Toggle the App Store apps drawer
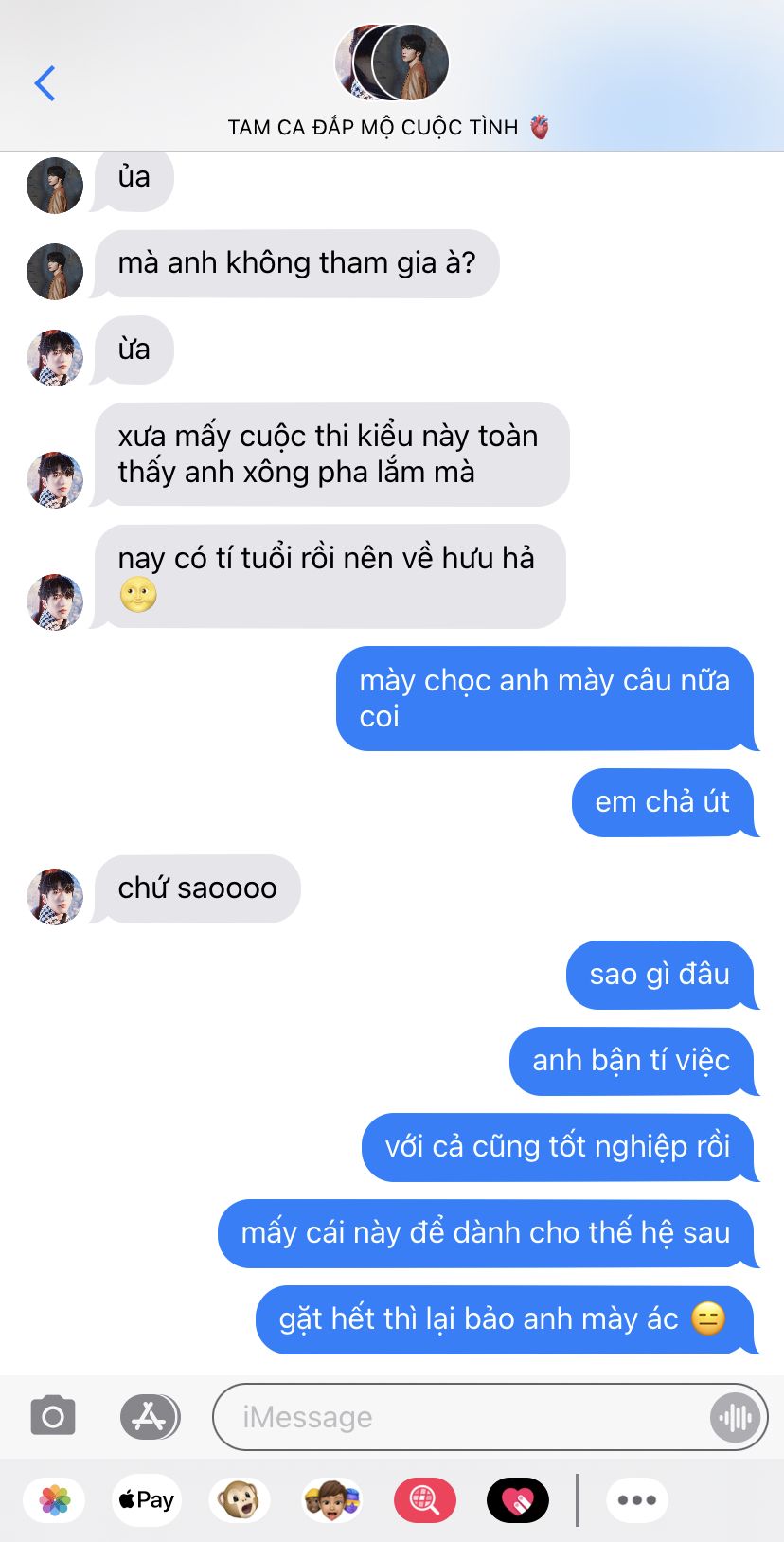Screen dimensions: 784x1542 click(x=150, y=1417)
